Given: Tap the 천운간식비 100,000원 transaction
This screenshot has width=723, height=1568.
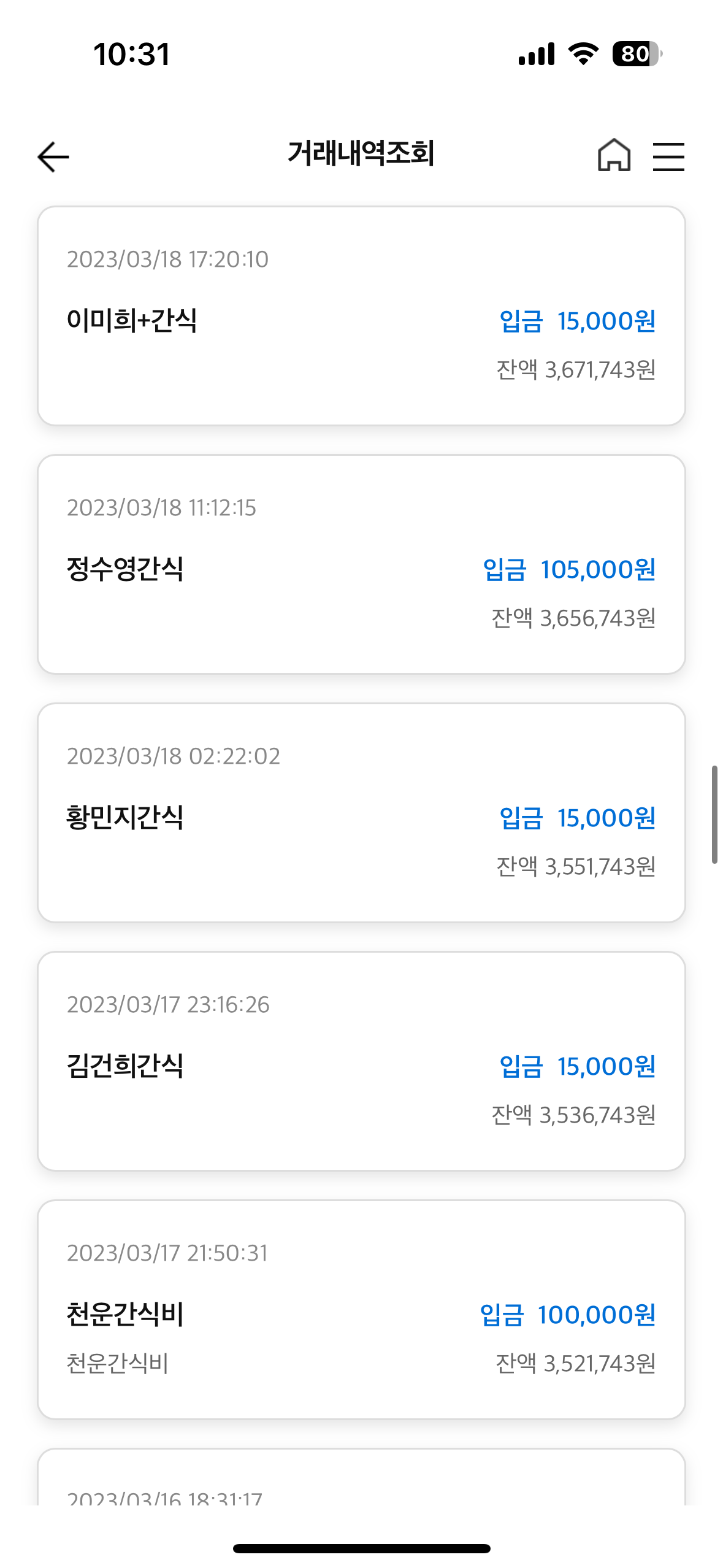Looking at the screenshot, I should click(361, 1310).
